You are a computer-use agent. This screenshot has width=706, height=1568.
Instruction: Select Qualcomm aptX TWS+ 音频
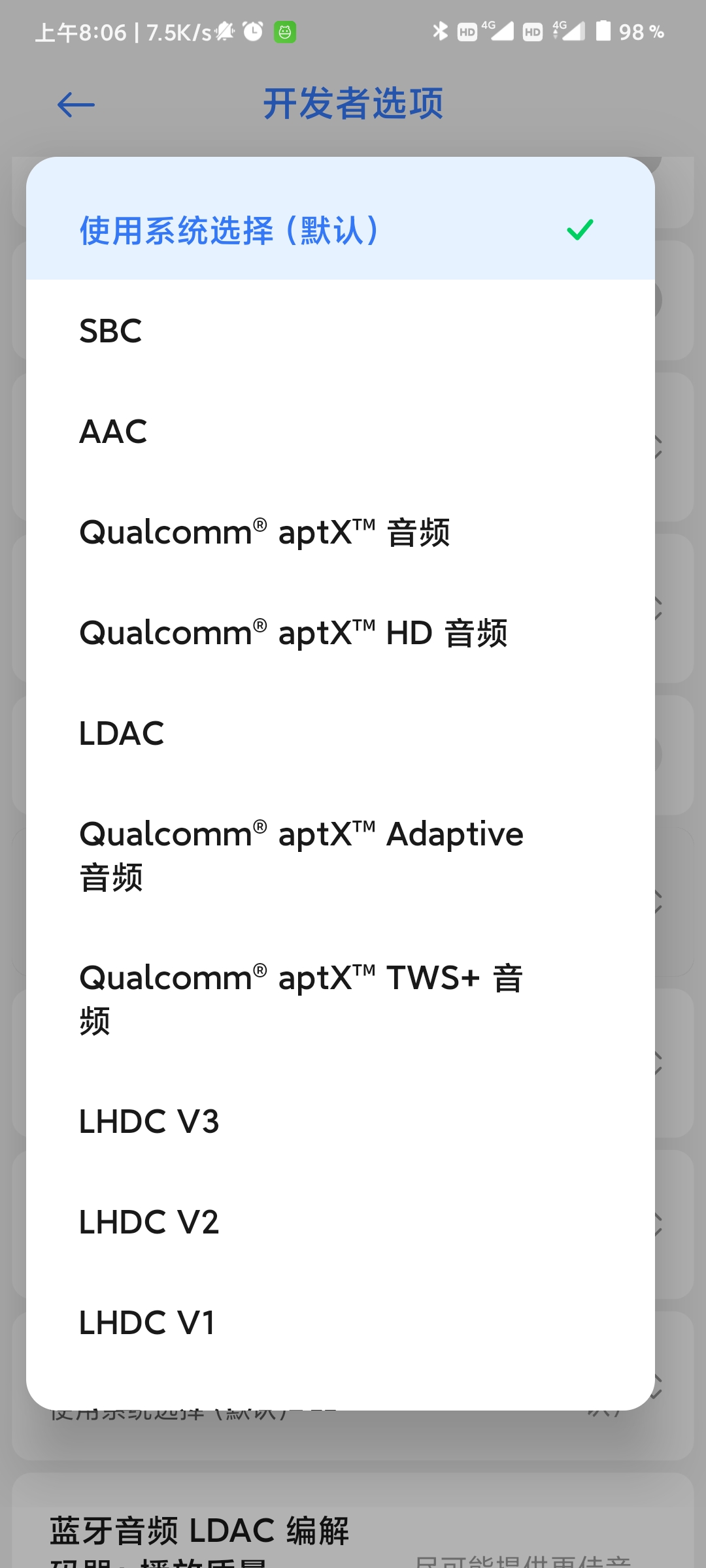click(x=340, y=999)
